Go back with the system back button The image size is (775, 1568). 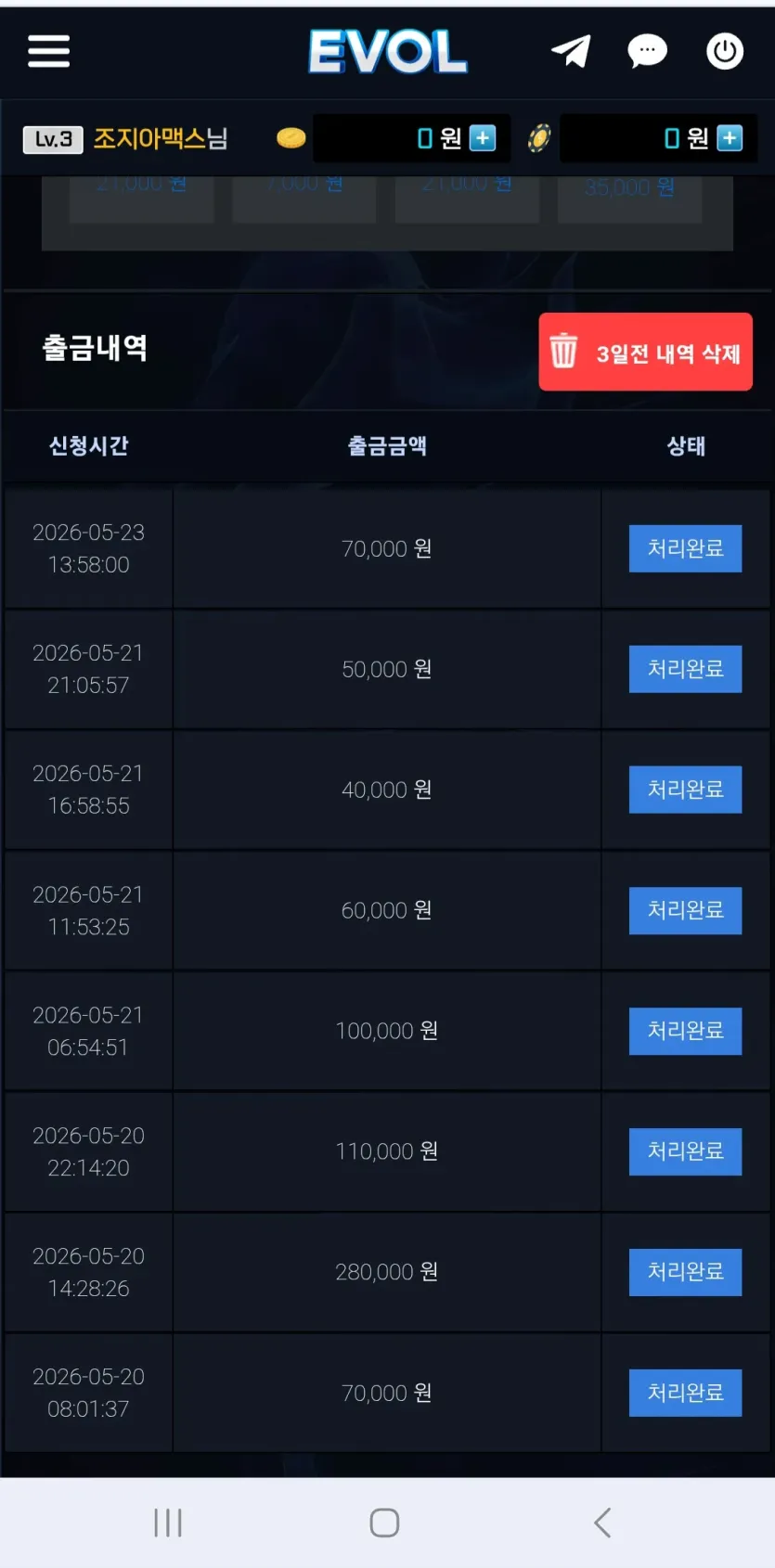click(x=602, y=1523)
